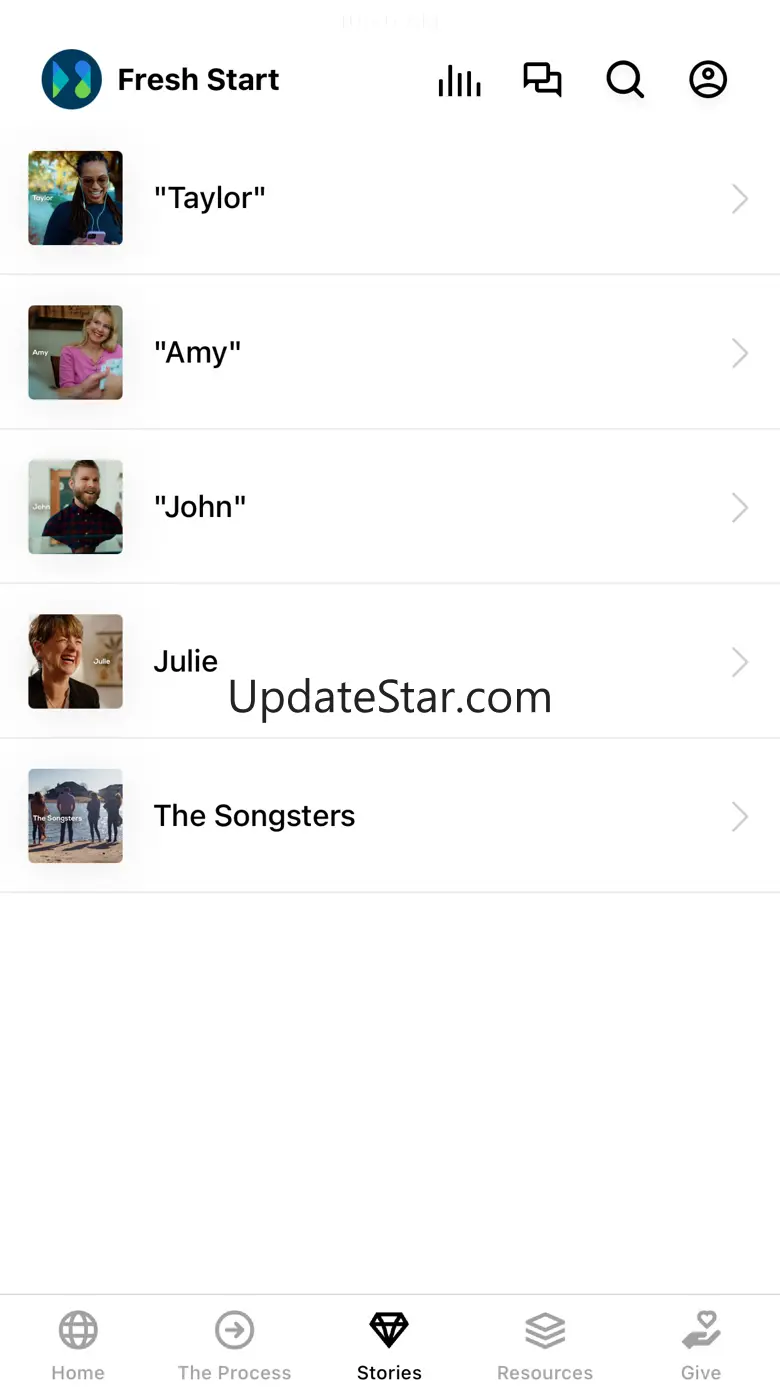
Task: Open the user profile icon
Action: point(708,80)
